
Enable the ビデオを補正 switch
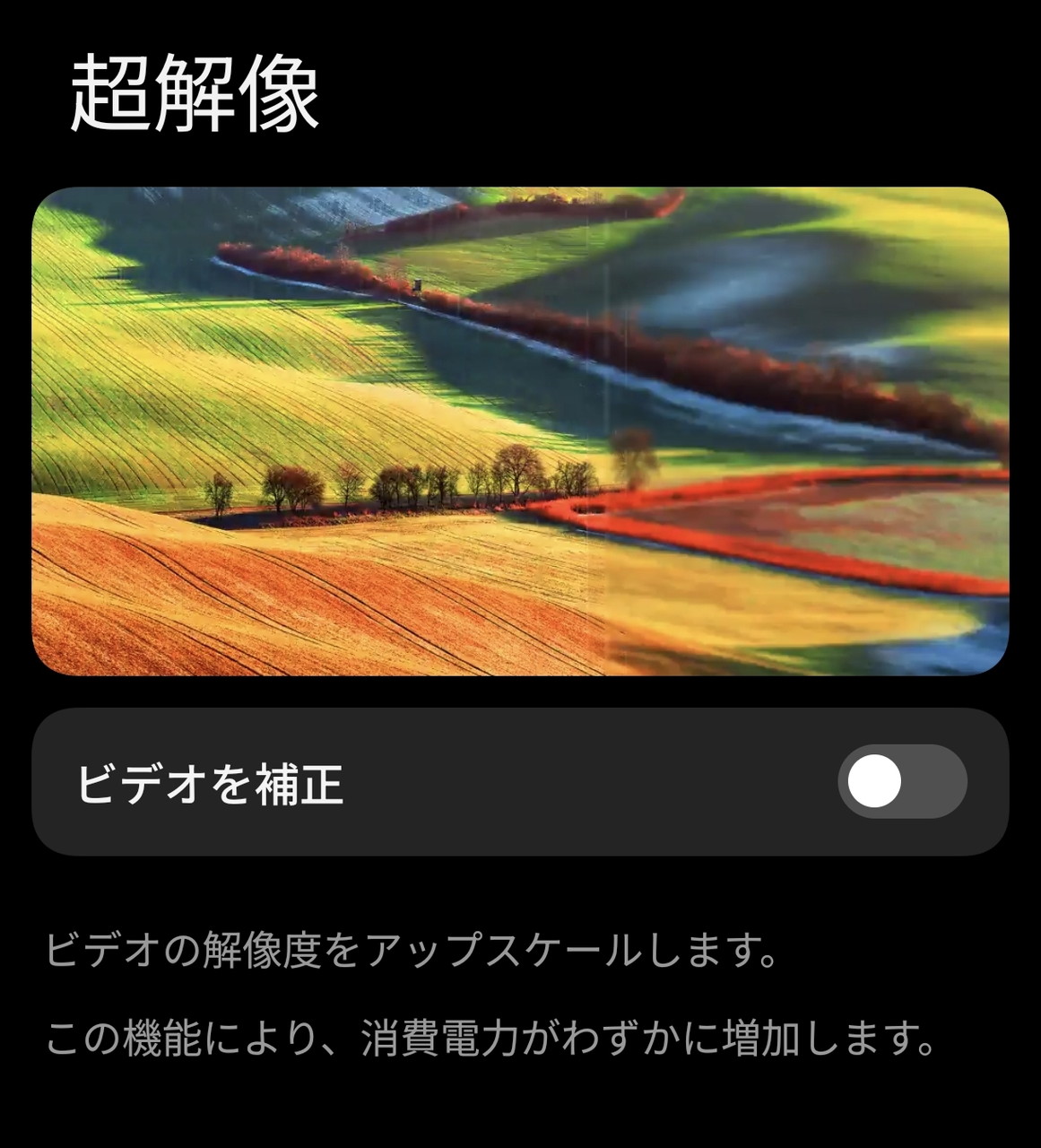click(x=901, y=781)
